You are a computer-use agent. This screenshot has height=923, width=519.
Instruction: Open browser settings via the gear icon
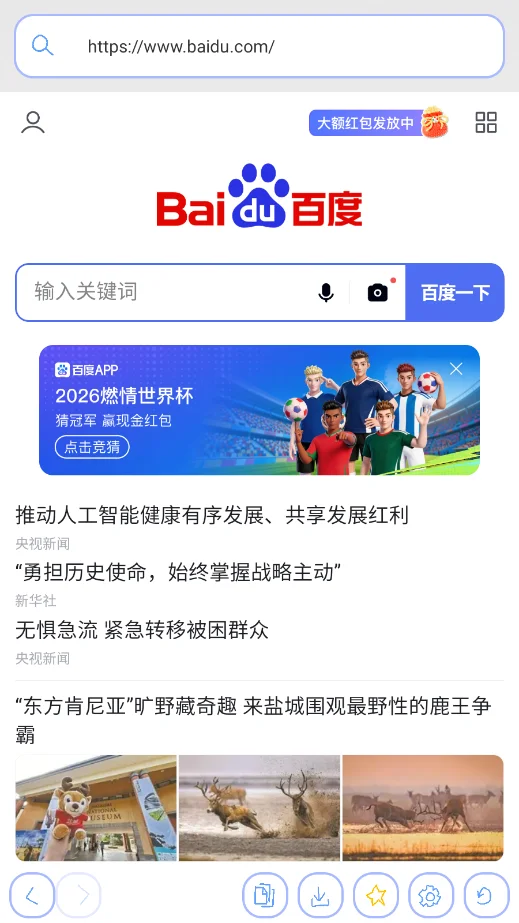[x=431, y=895]
